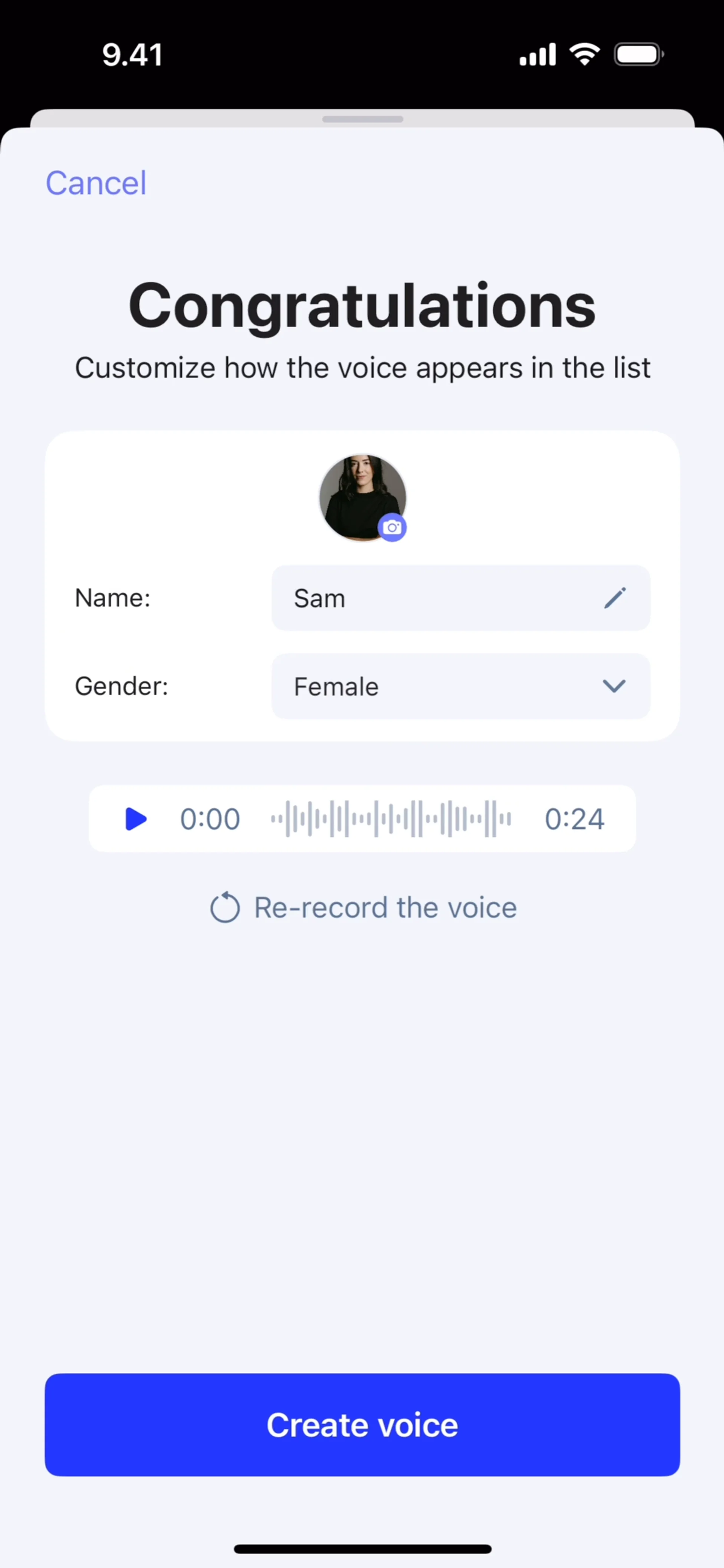Expand the Gender dropdown
The width and height of the screenshot is (724, 1568).
point(460,686)
